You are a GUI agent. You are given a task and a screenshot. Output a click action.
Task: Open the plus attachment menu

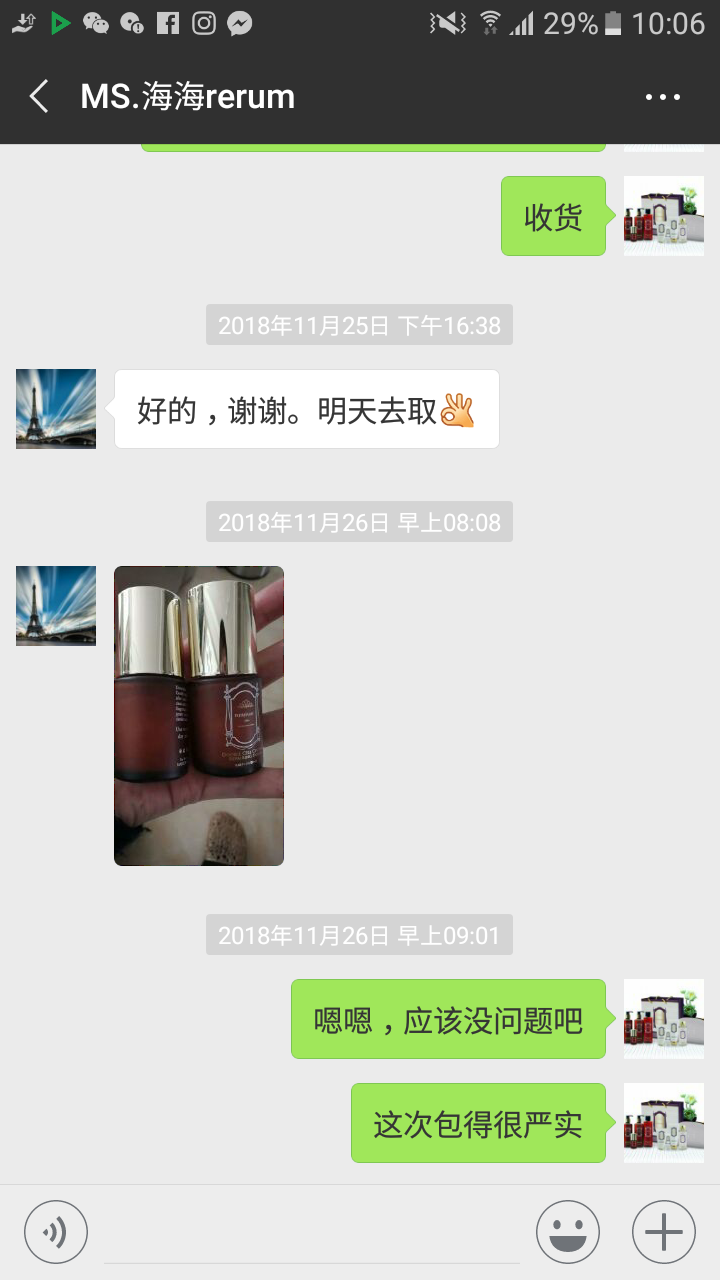point(664,1232)
